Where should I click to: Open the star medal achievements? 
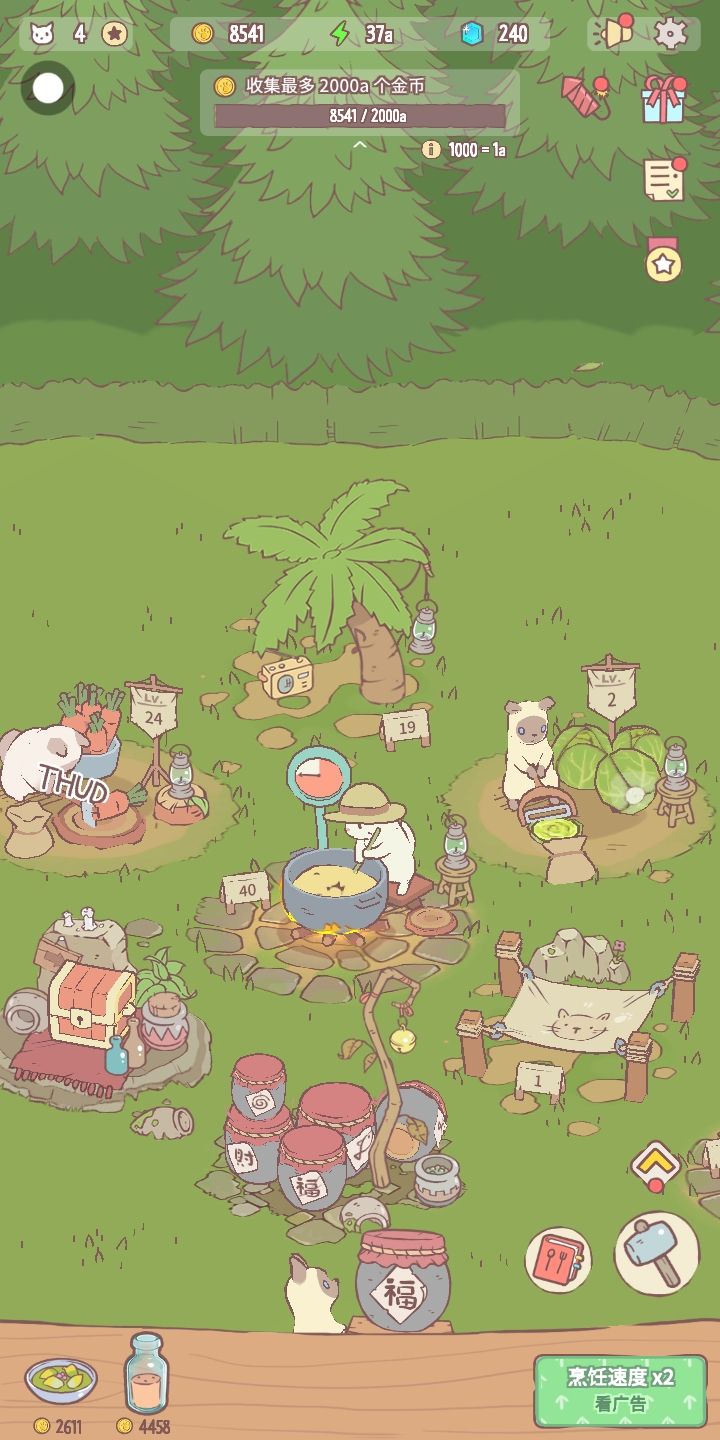pyautogui.click(x=662, y=262)
